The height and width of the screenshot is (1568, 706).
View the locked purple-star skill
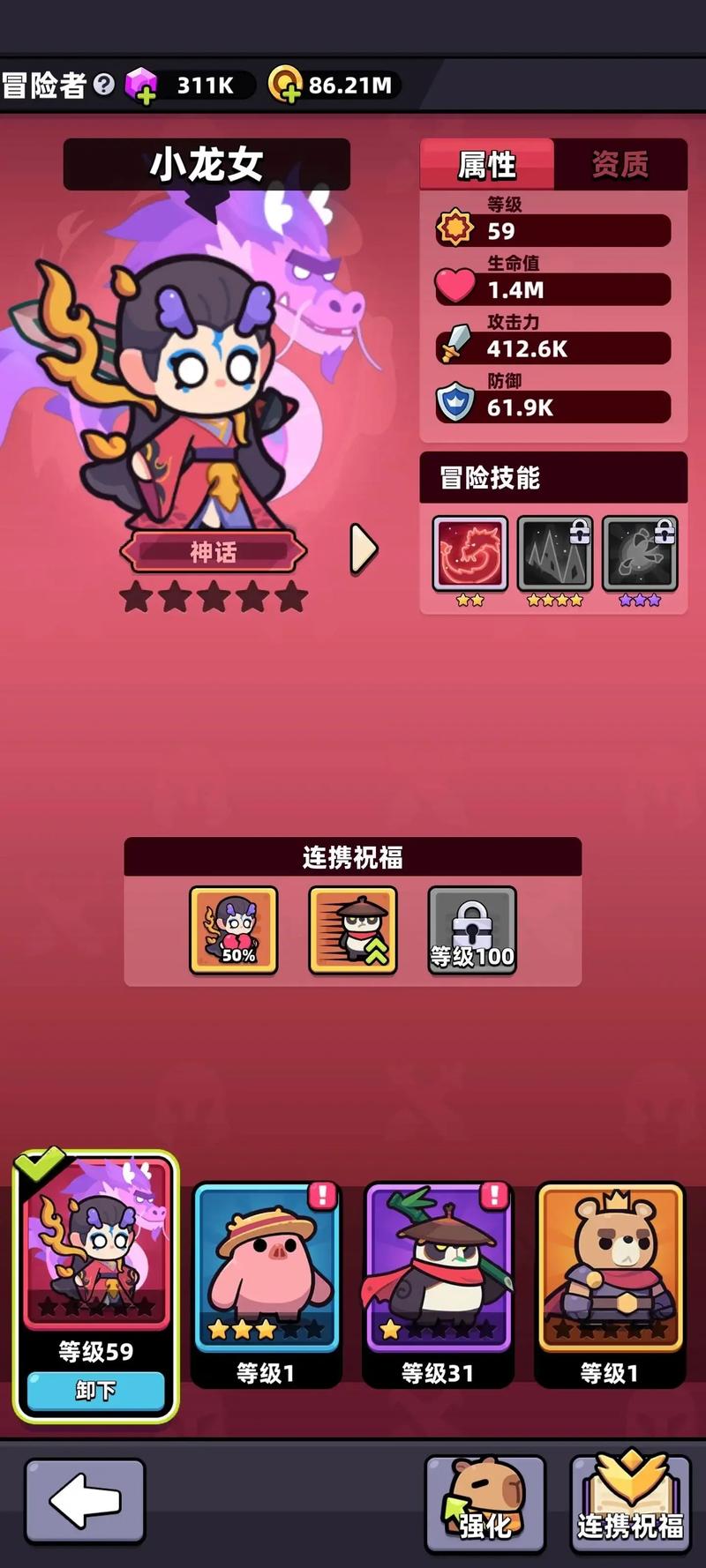[639, 554]
